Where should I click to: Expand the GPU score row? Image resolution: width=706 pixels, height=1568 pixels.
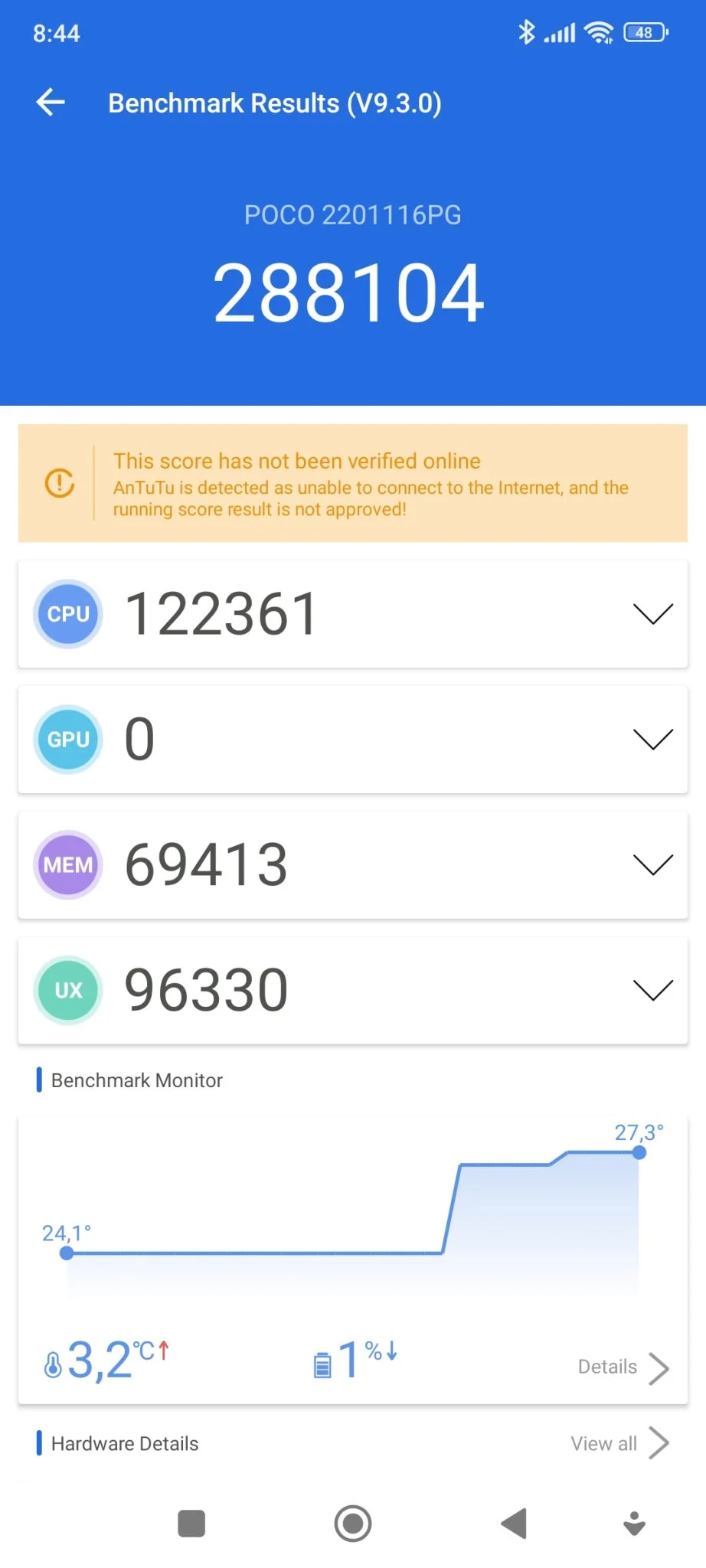coord(652,740)
